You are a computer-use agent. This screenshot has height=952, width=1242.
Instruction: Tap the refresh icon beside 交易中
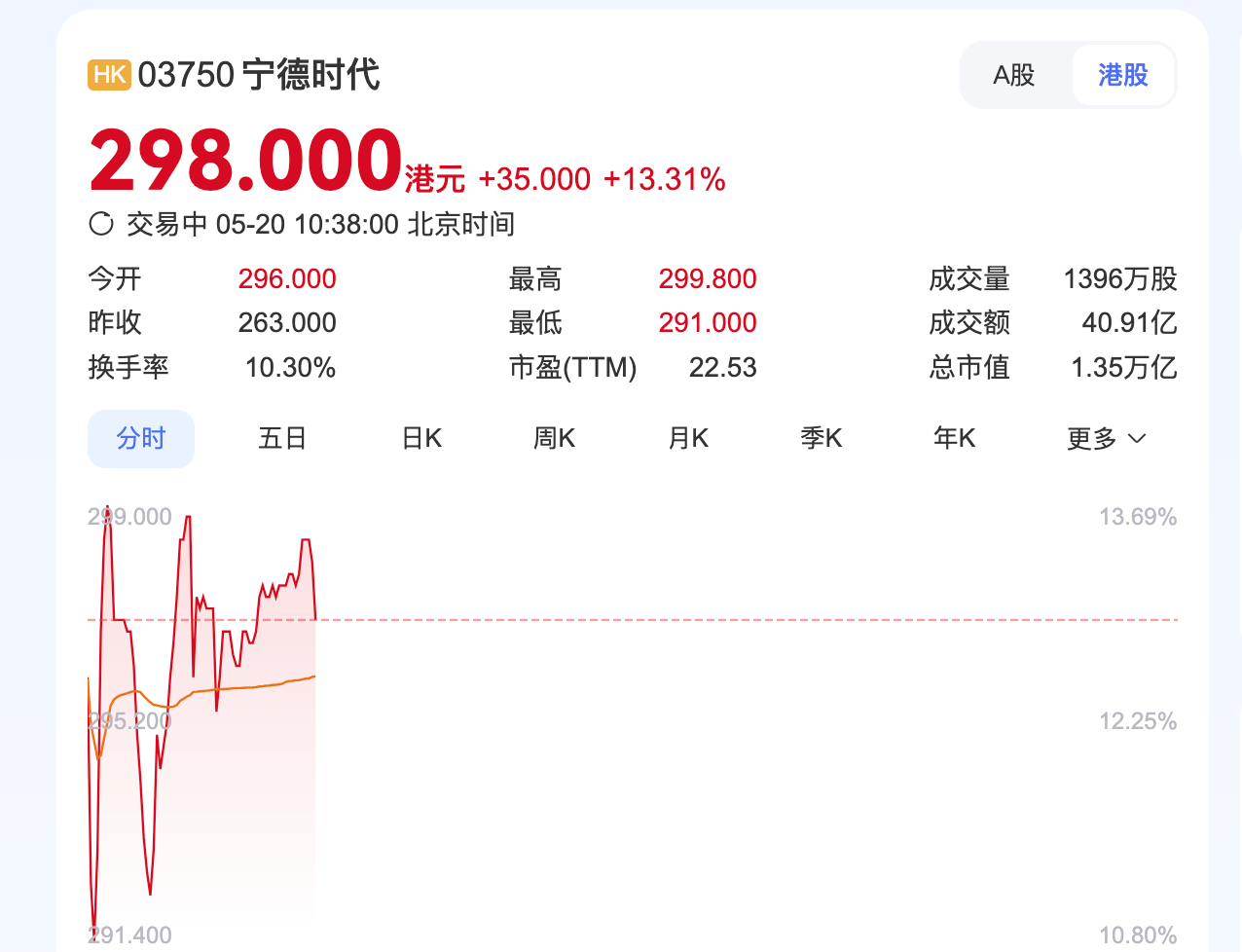coord(101,225)
